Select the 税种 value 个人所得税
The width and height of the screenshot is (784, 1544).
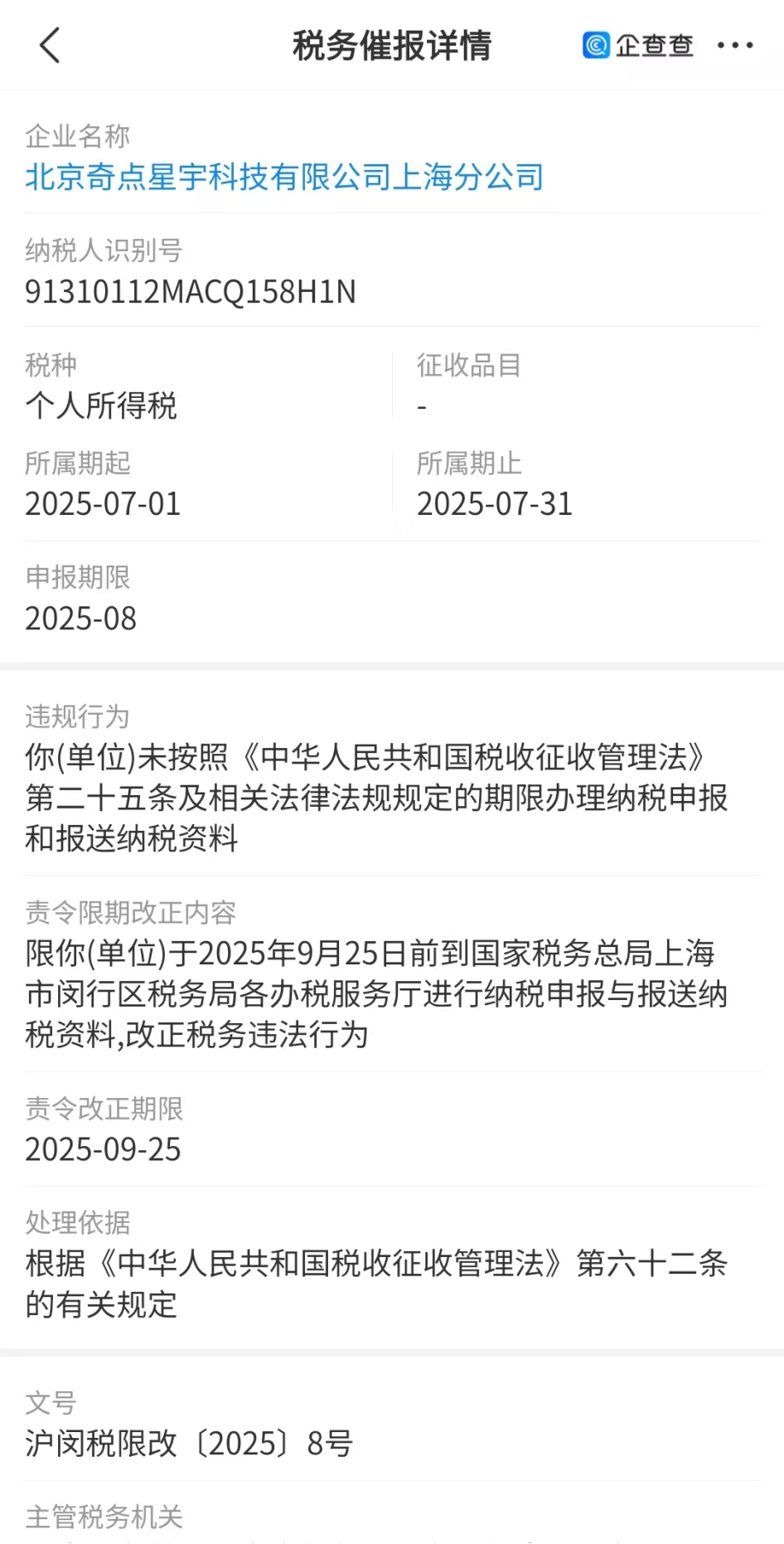pos(101,406)
